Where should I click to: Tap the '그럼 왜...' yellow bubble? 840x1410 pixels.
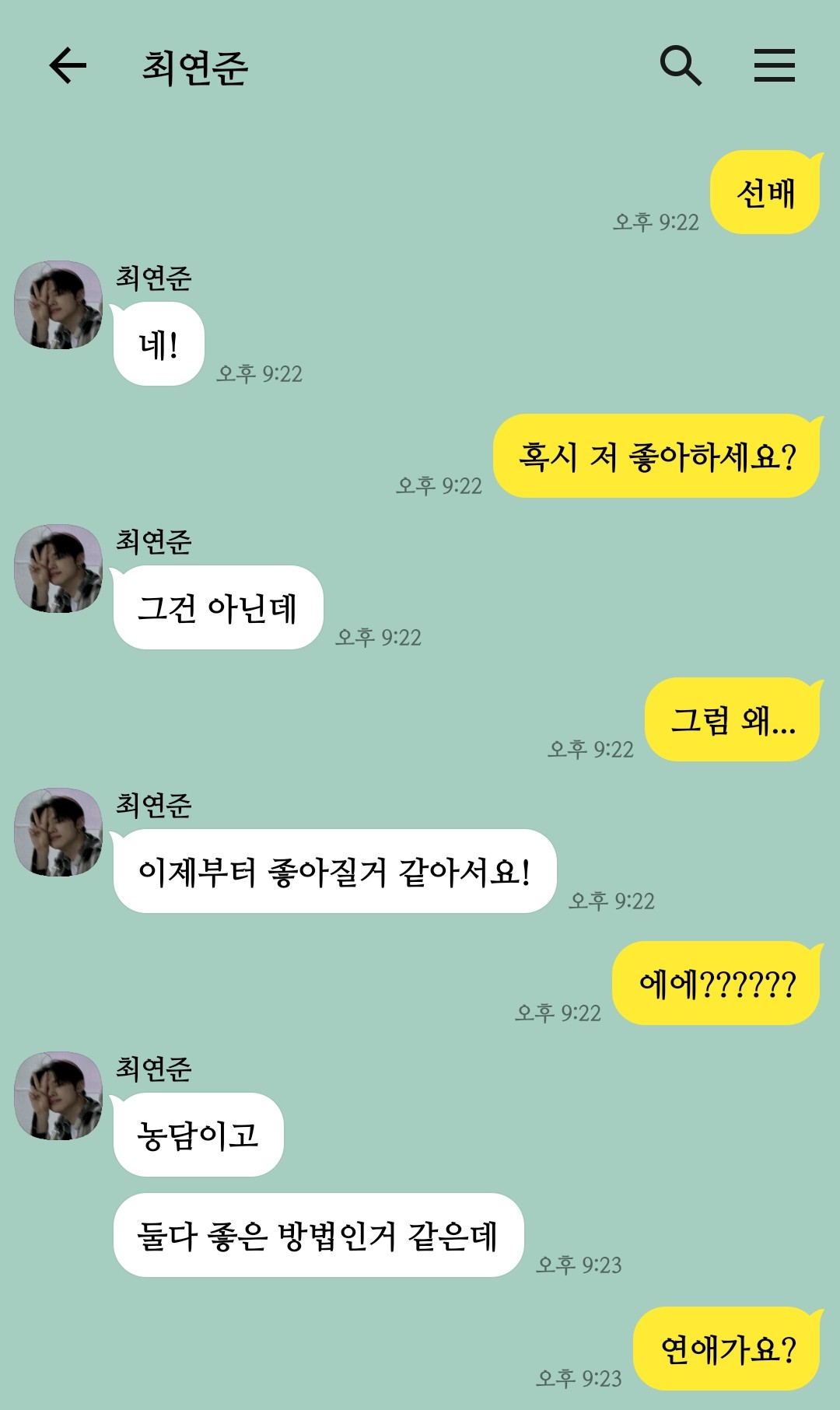732,719
